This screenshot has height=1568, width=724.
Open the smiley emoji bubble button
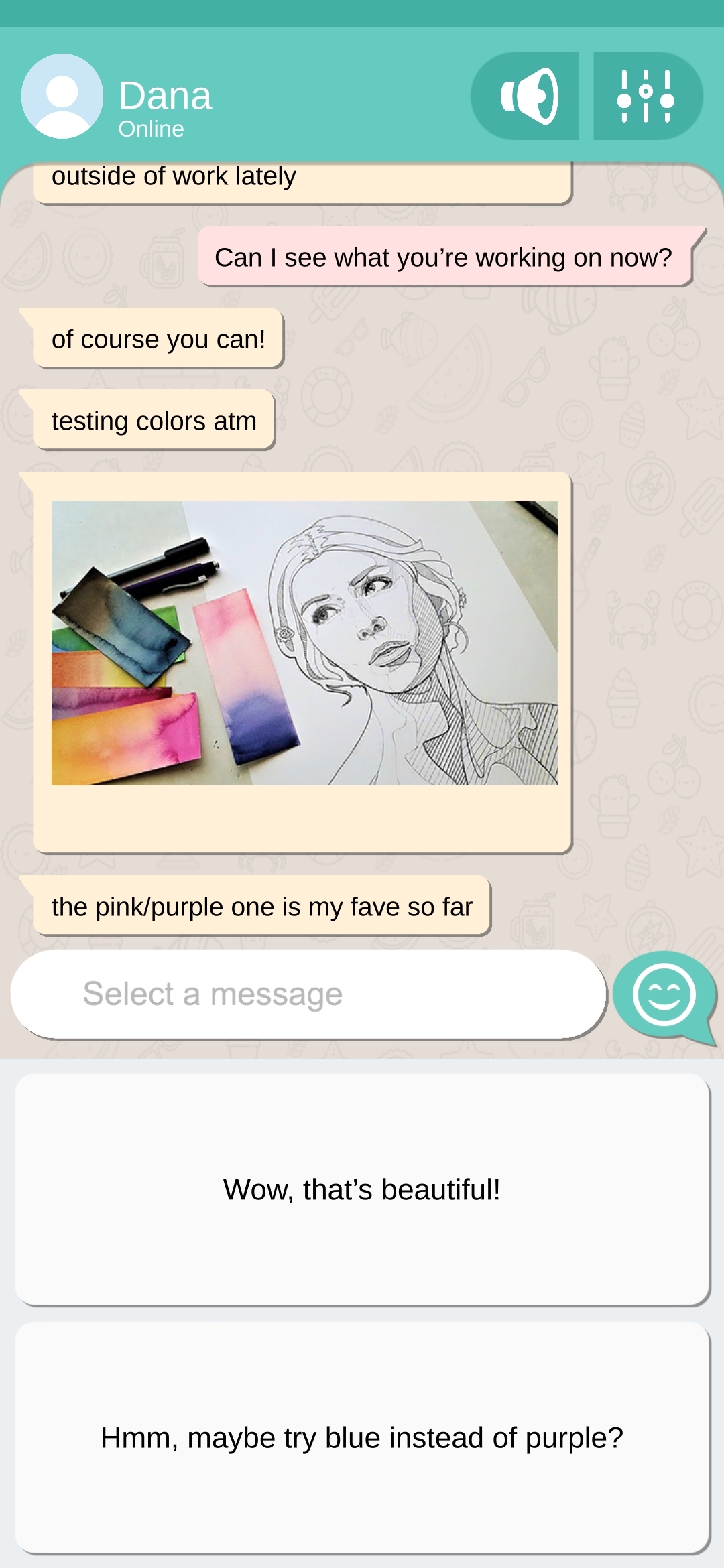(664, 996)
